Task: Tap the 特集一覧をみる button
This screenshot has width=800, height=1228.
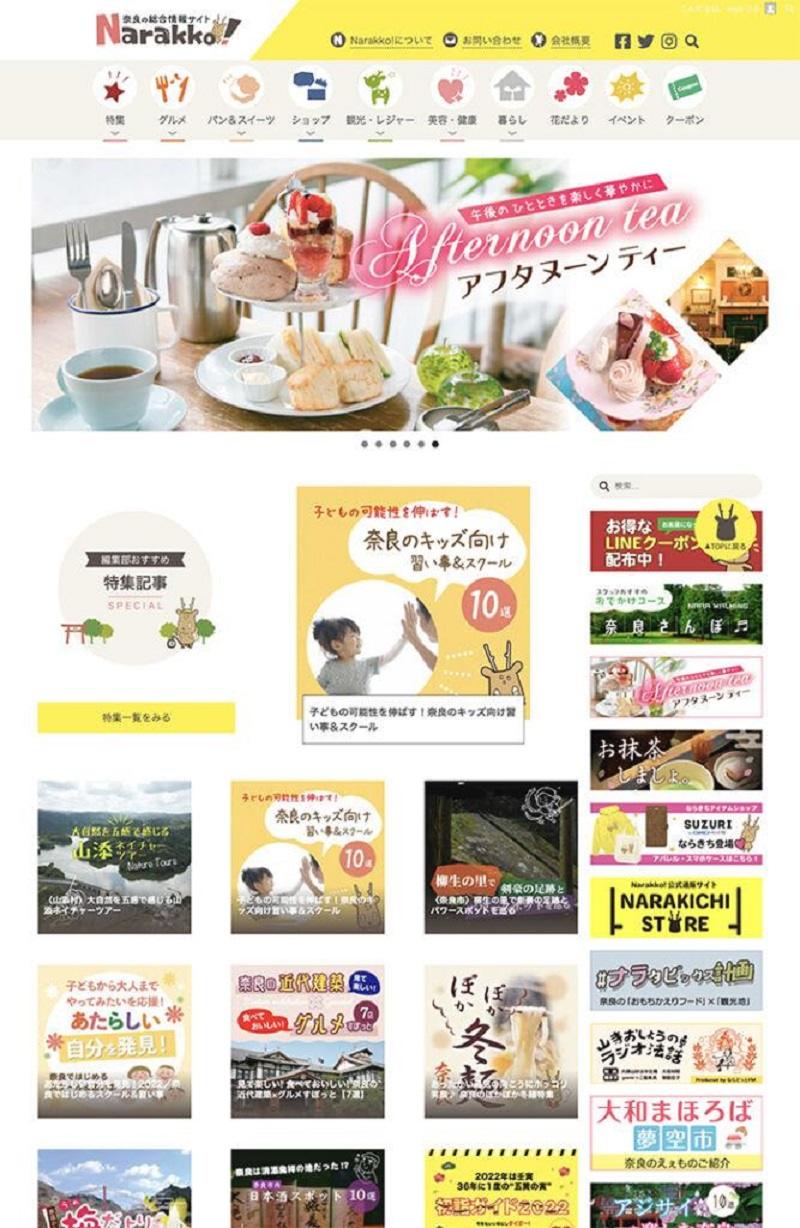Action: pyautogui.click(x=136, y=717)
